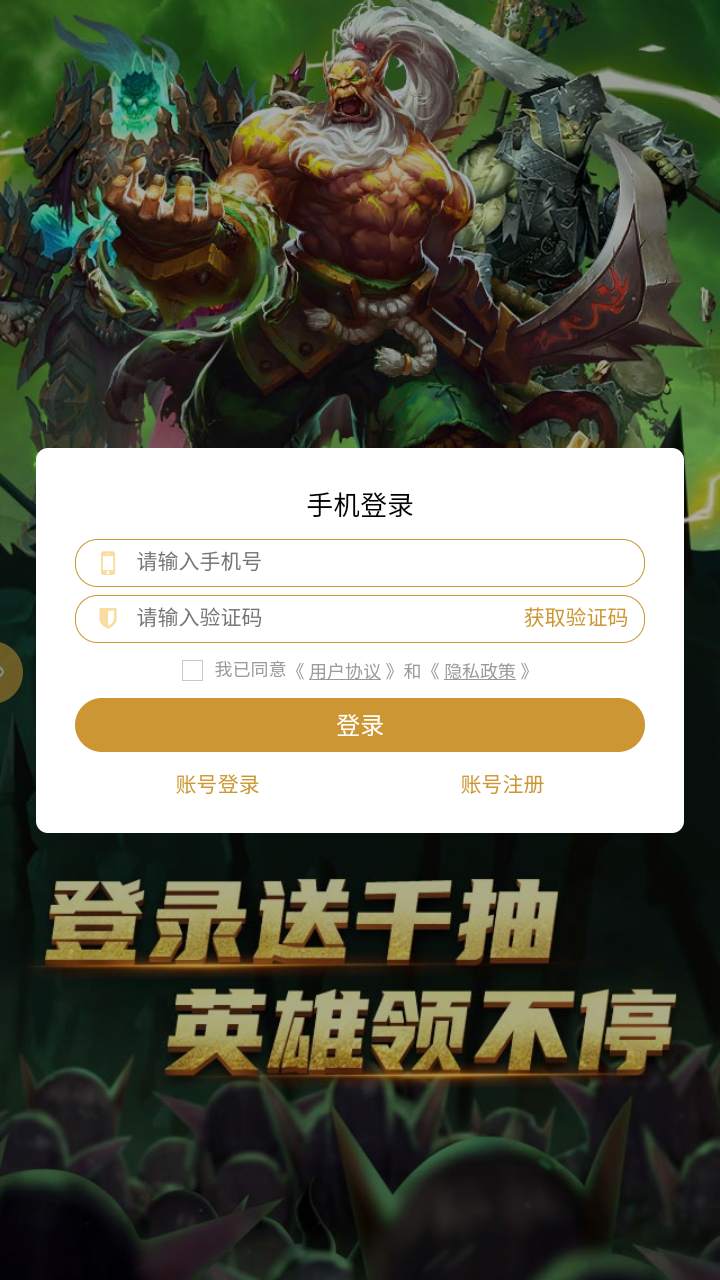Tap the phone number input field
Screen dimensions: 720x1280
pos(380,563)
